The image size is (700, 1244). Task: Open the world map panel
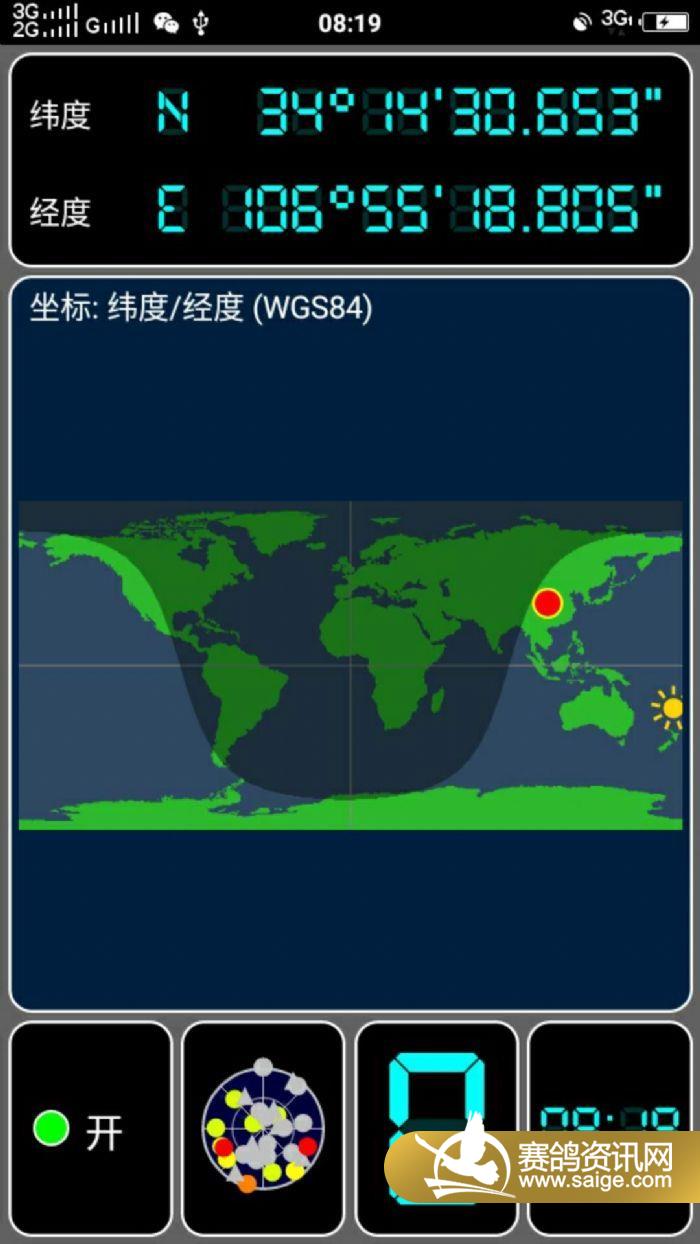[x=350, y=665]
